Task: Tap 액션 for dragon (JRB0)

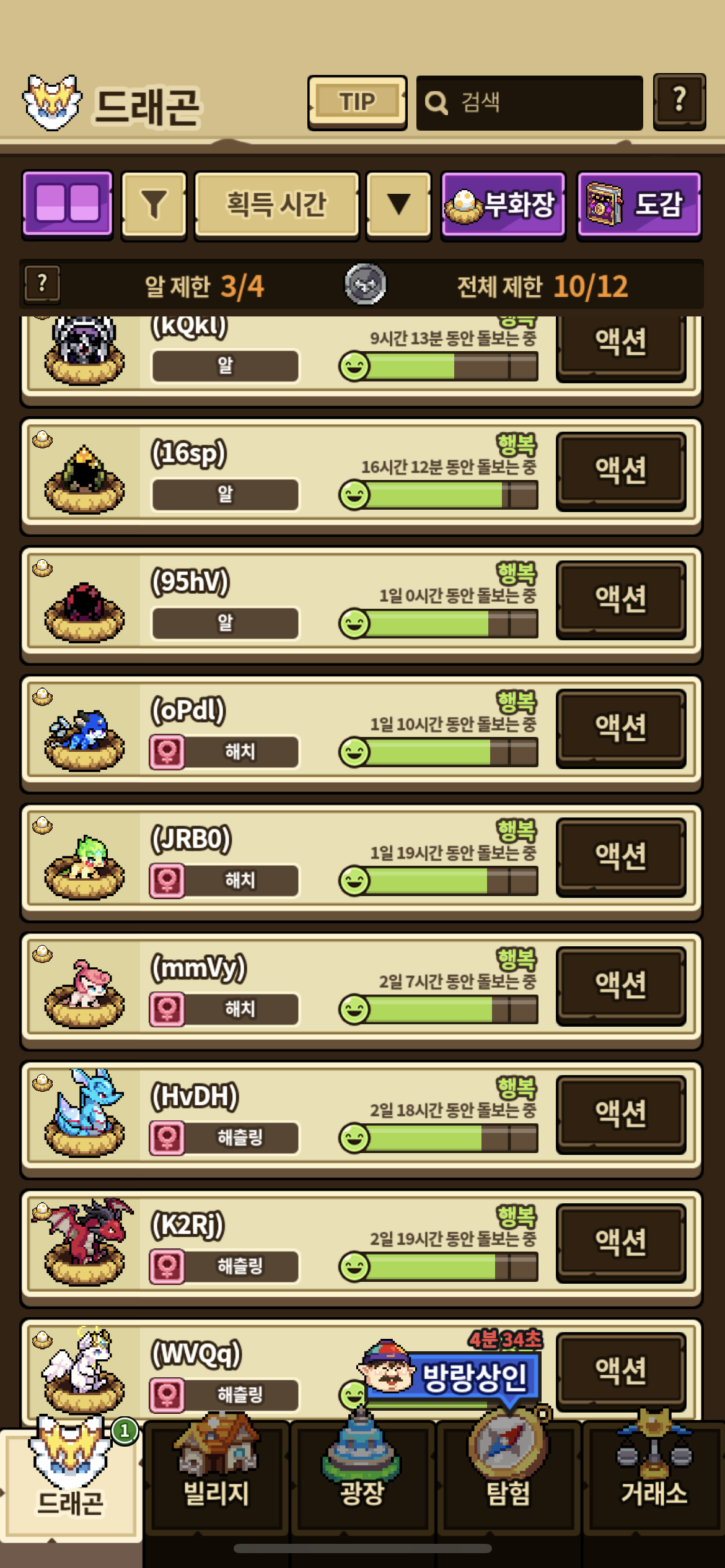Action: (621, 856)
